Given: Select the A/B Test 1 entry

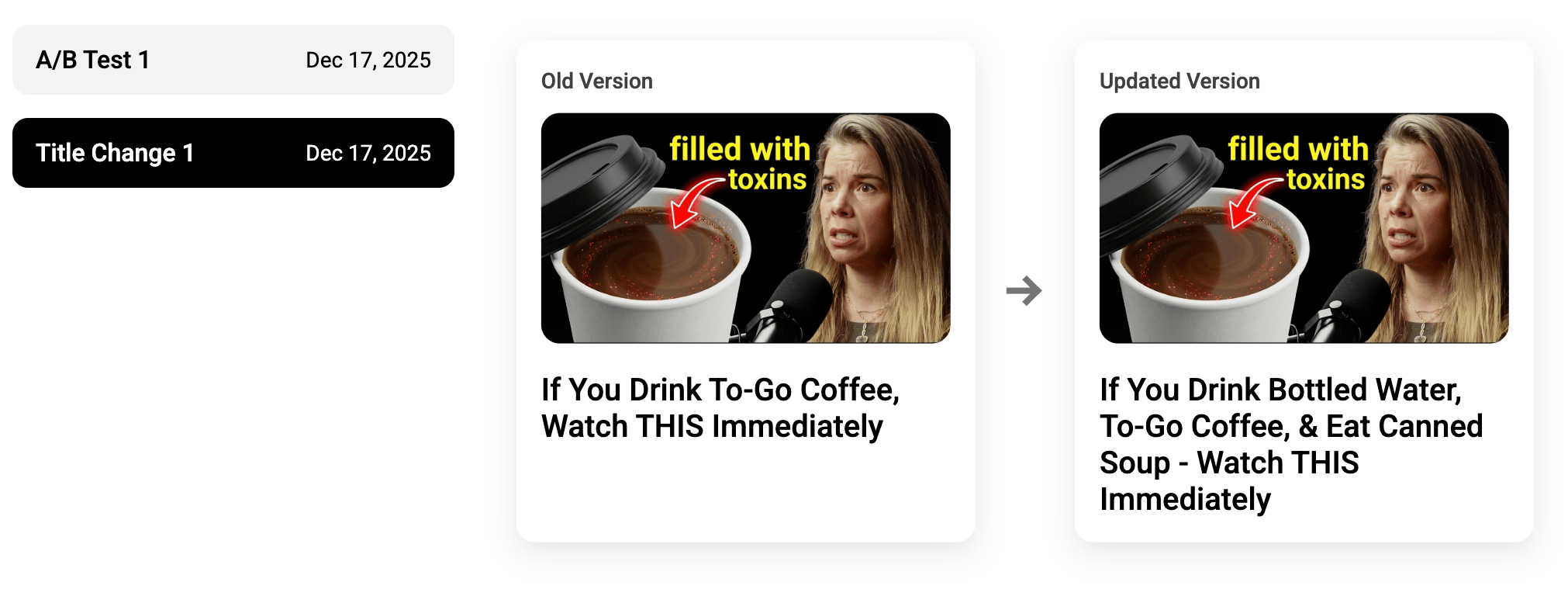Looking at the screenshot, I should click(233, 60).
